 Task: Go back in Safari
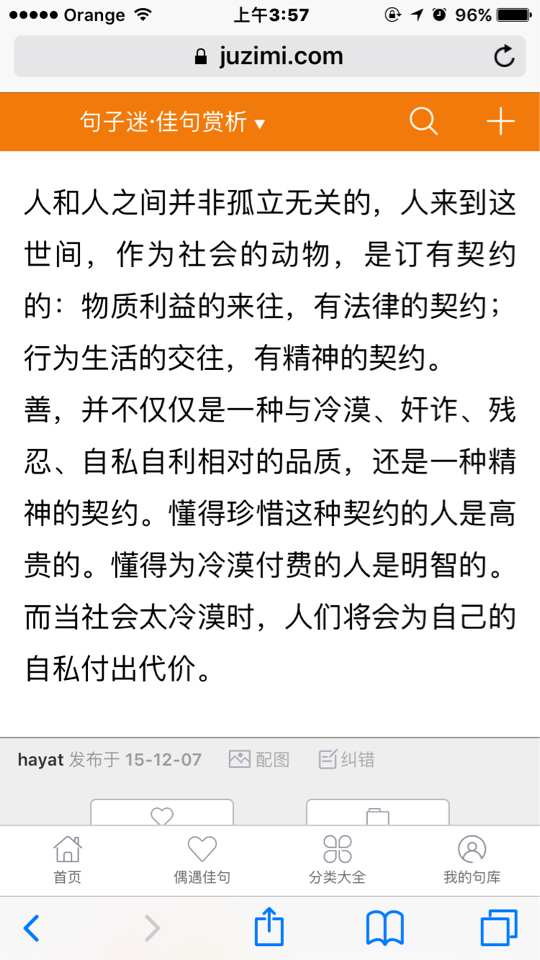point(31,929)
